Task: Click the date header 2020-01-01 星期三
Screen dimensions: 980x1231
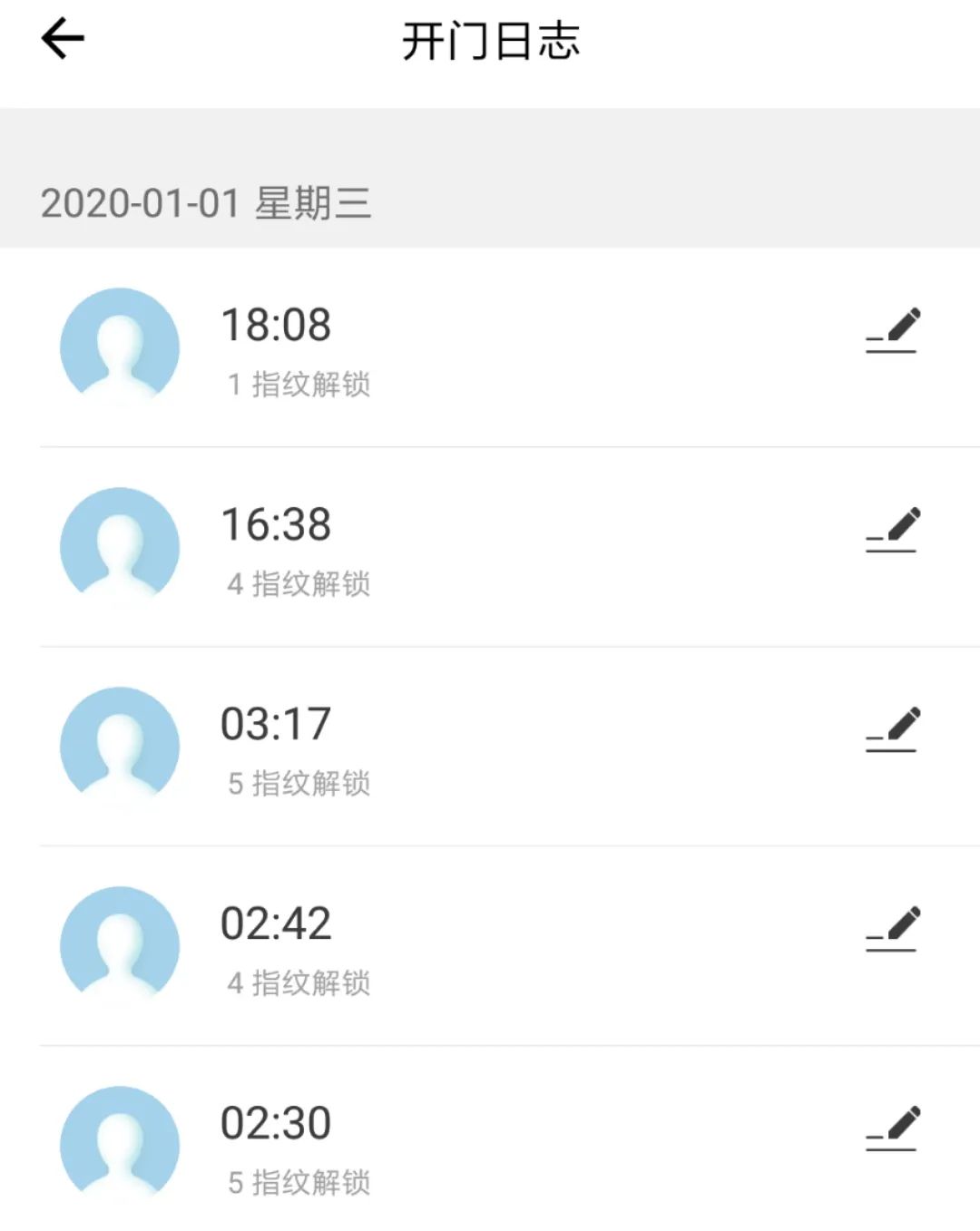Action: click(x=209, y=204)
